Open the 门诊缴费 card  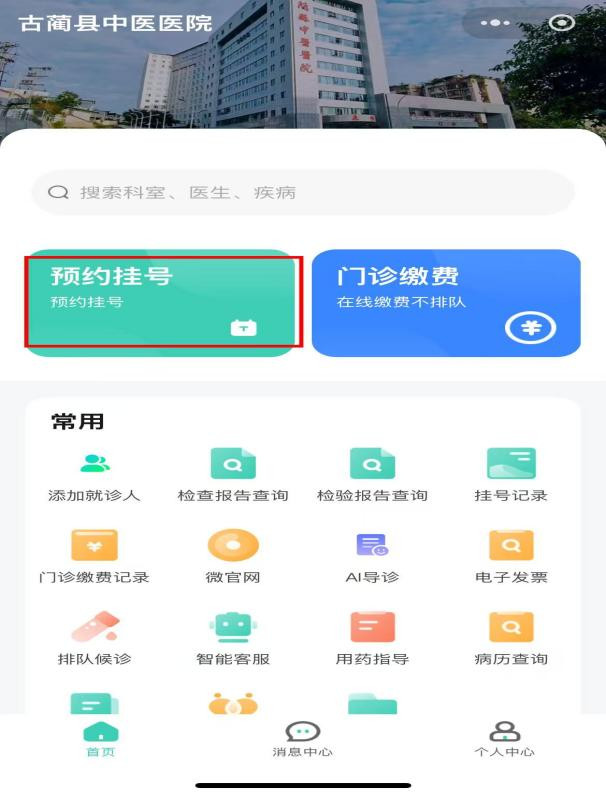[x=446, y=302]
